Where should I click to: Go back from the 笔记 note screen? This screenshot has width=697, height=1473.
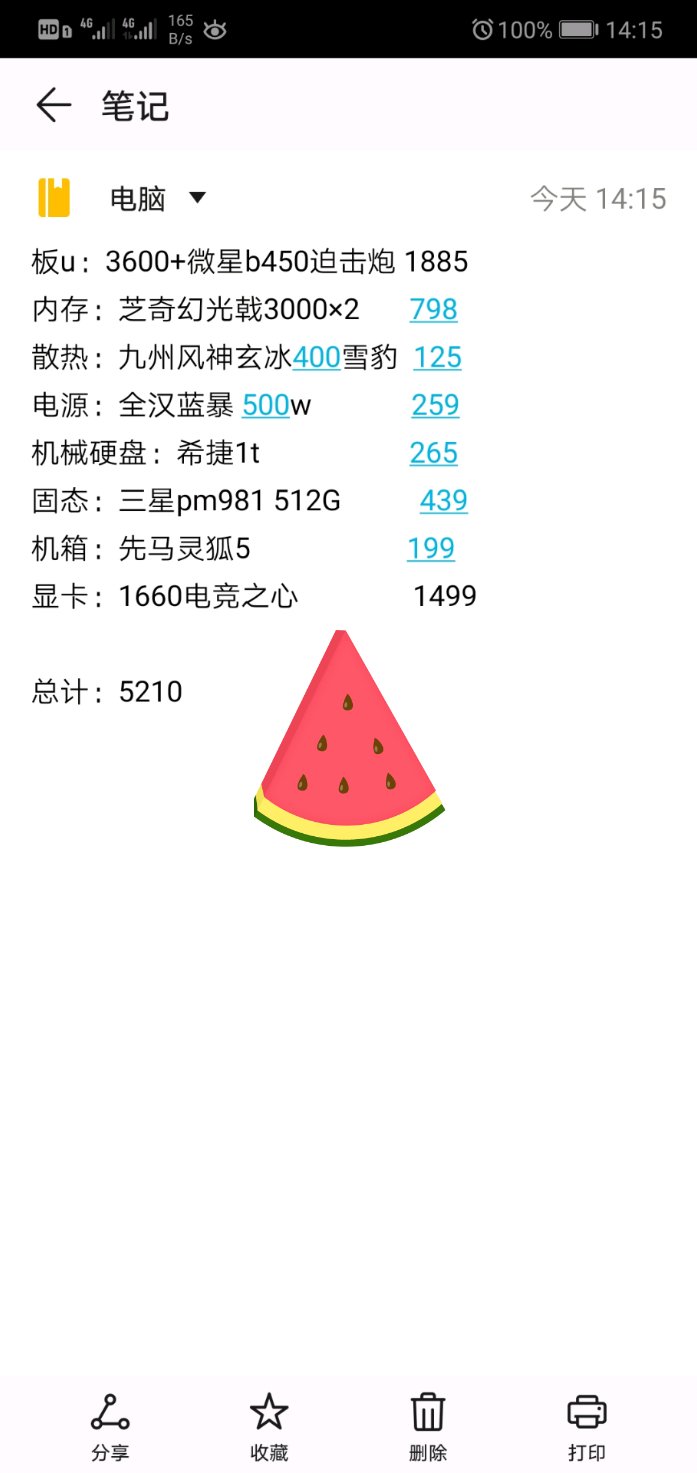(53, 105)
